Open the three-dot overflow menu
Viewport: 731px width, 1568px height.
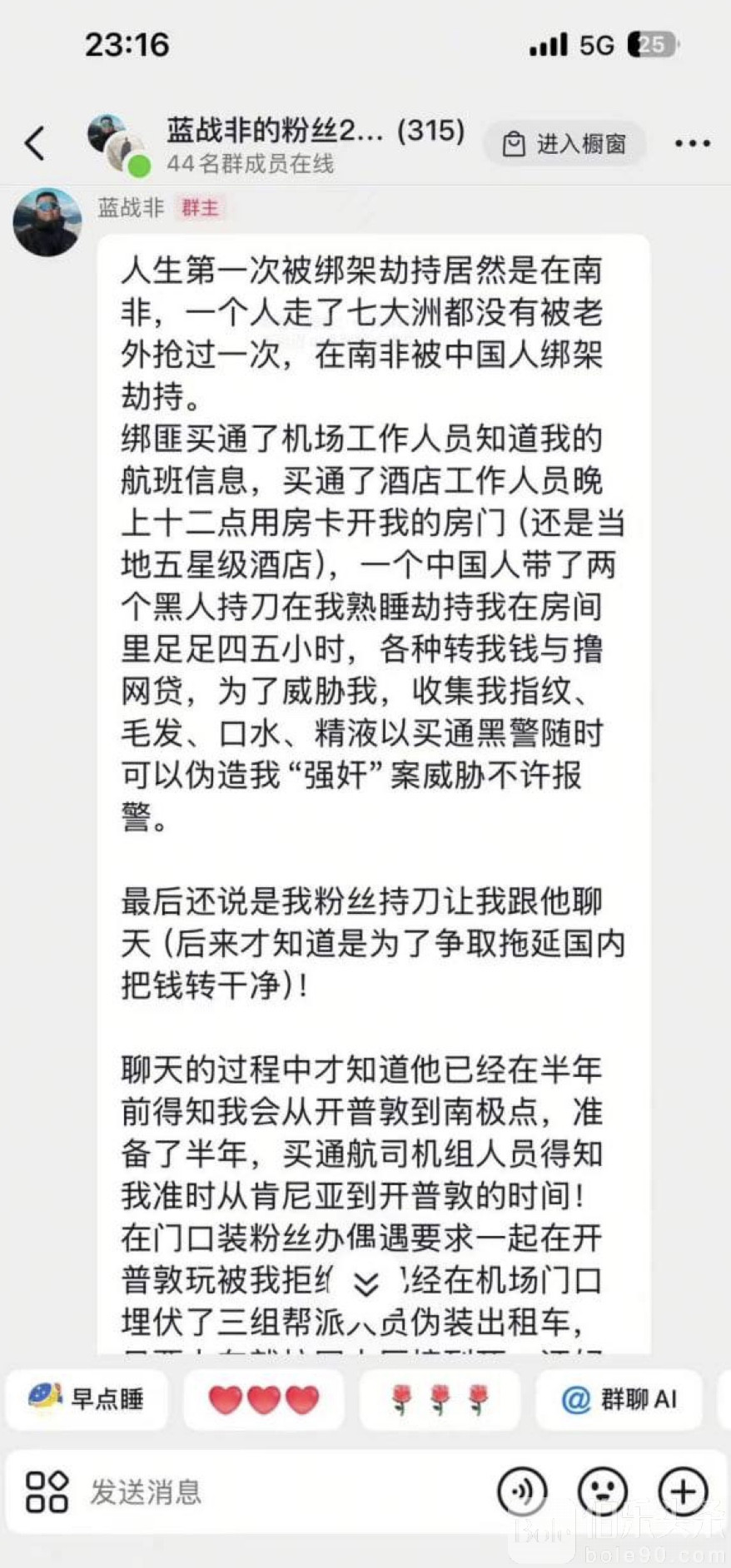692,144
